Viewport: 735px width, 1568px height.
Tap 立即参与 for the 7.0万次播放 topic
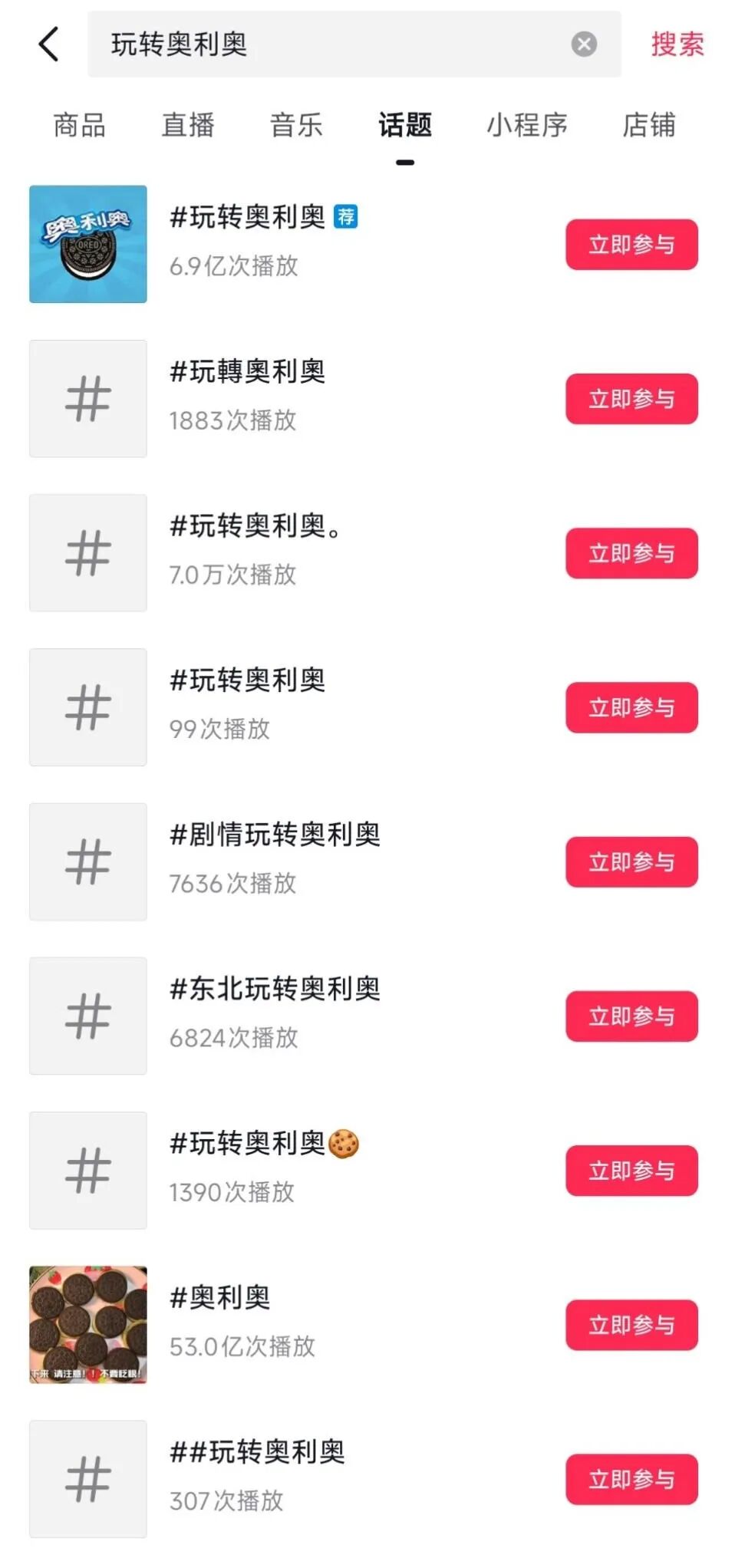click(631, 553)
